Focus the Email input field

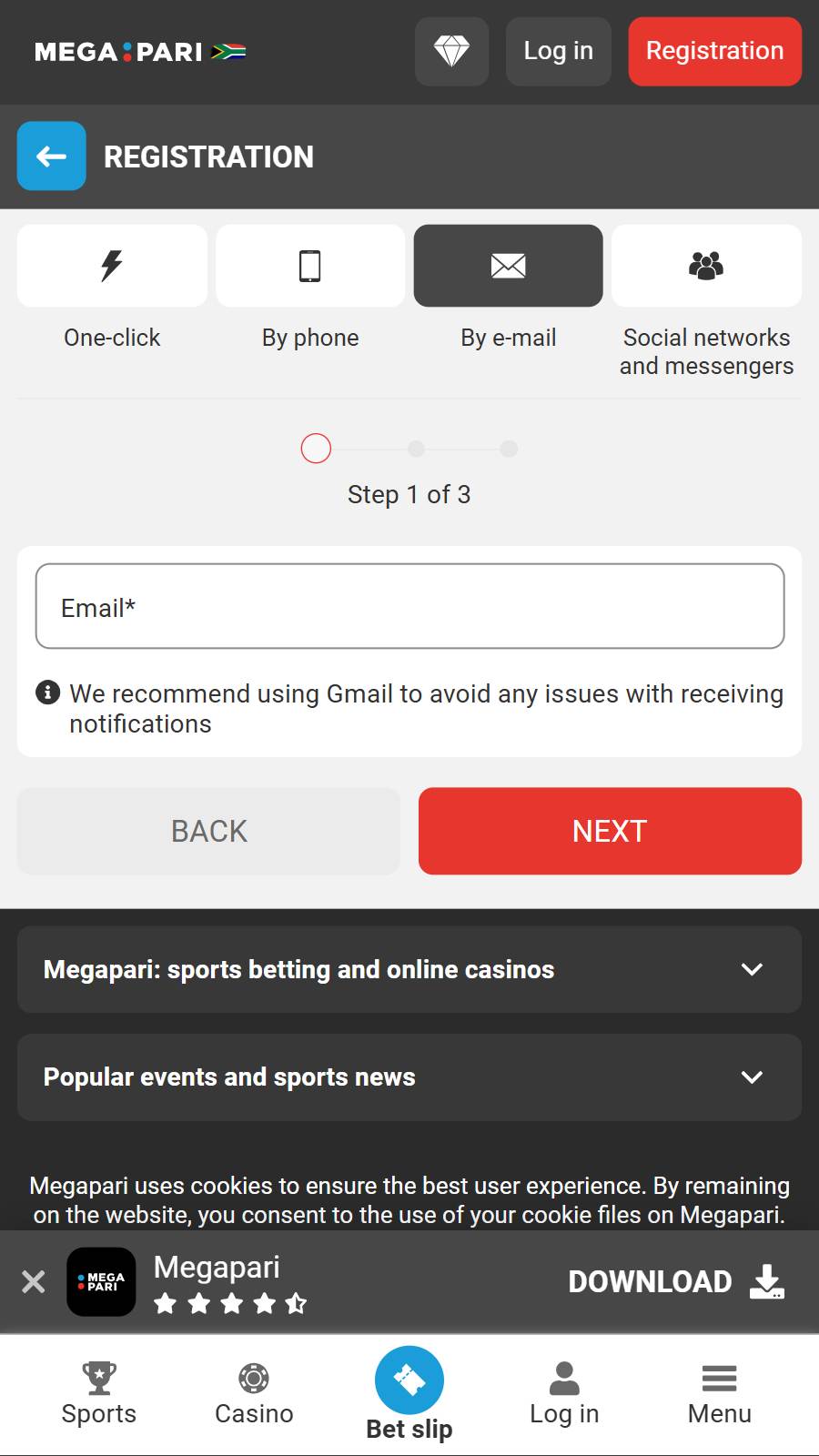[x=409, y=606]
